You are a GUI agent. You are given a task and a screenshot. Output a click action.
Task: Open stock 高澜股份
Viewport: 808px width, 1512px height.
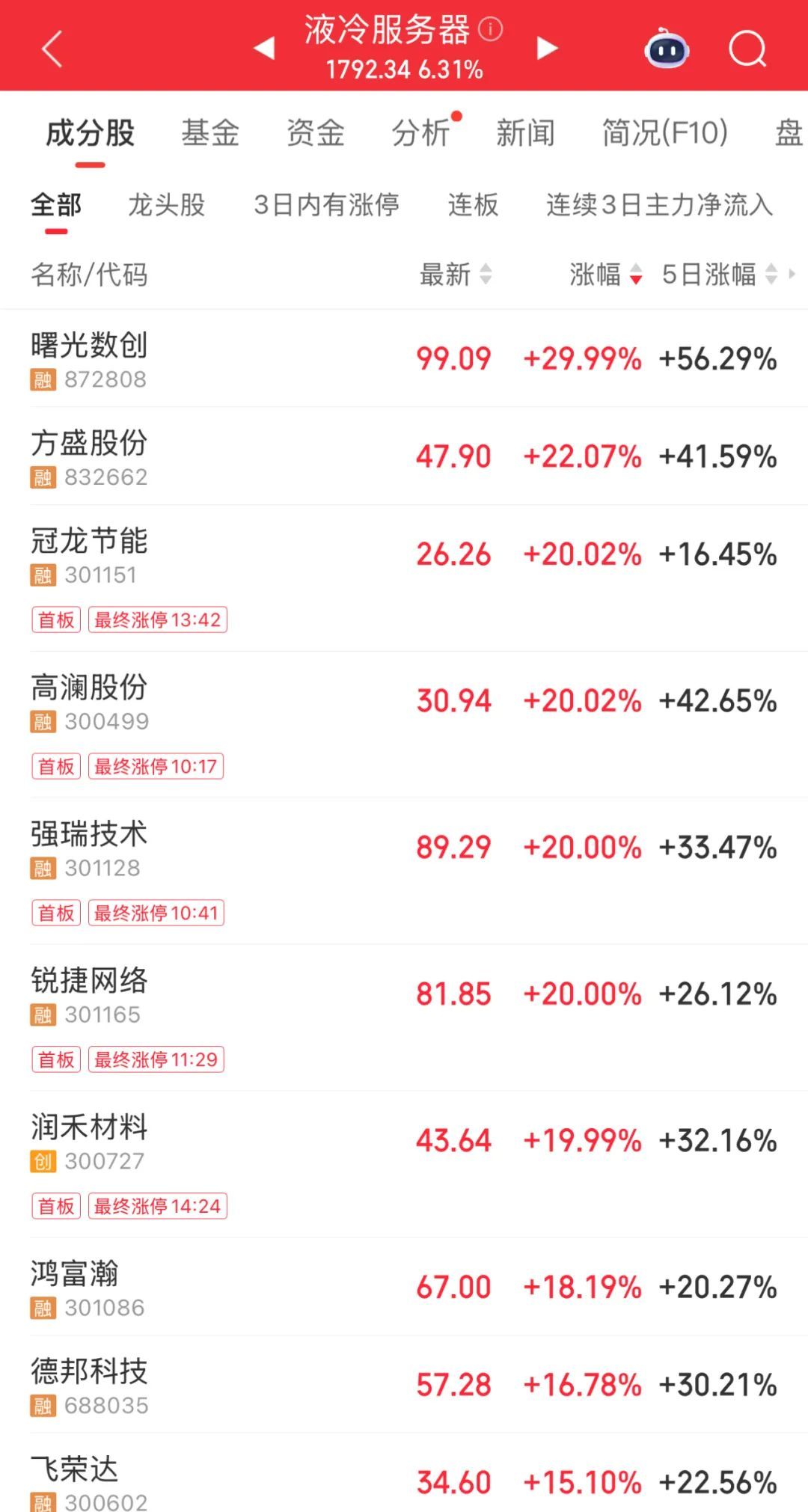(404, 725)
